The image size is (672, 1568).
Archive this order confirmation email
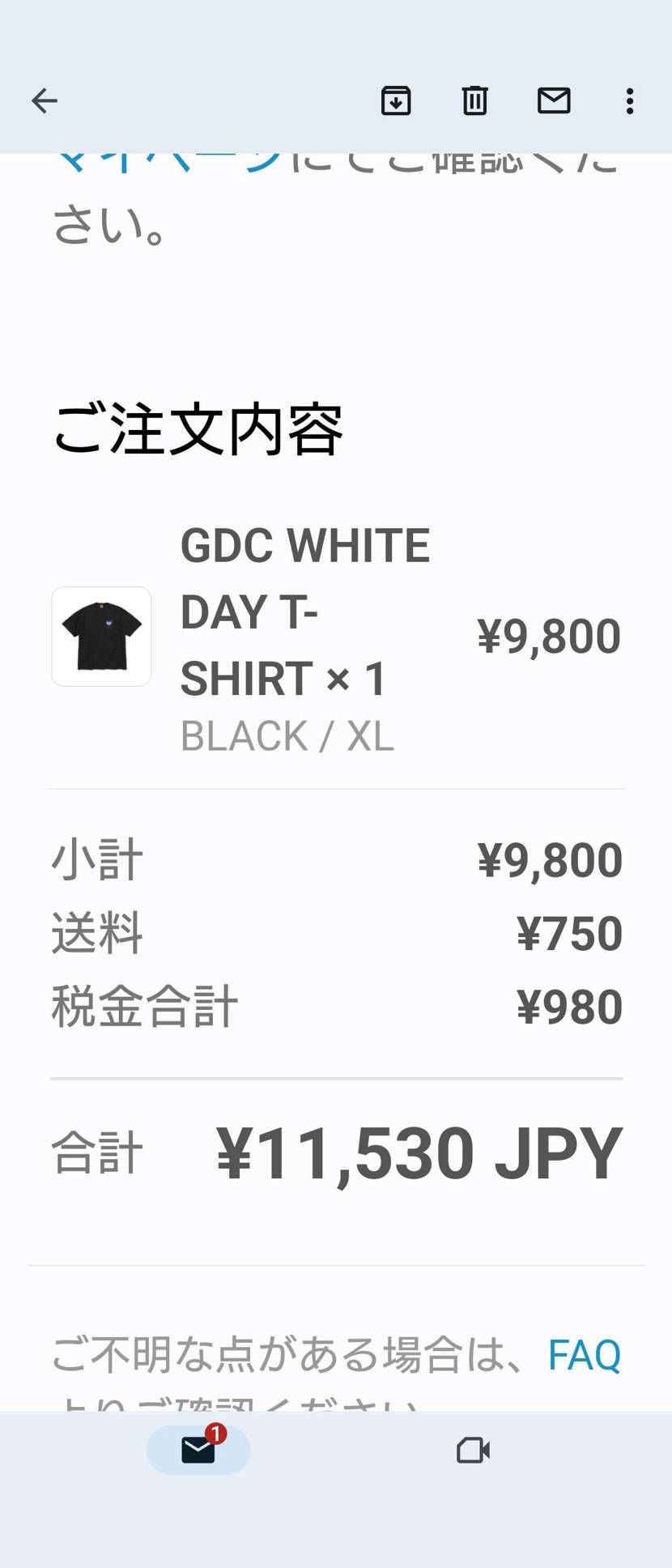[396, 100]
